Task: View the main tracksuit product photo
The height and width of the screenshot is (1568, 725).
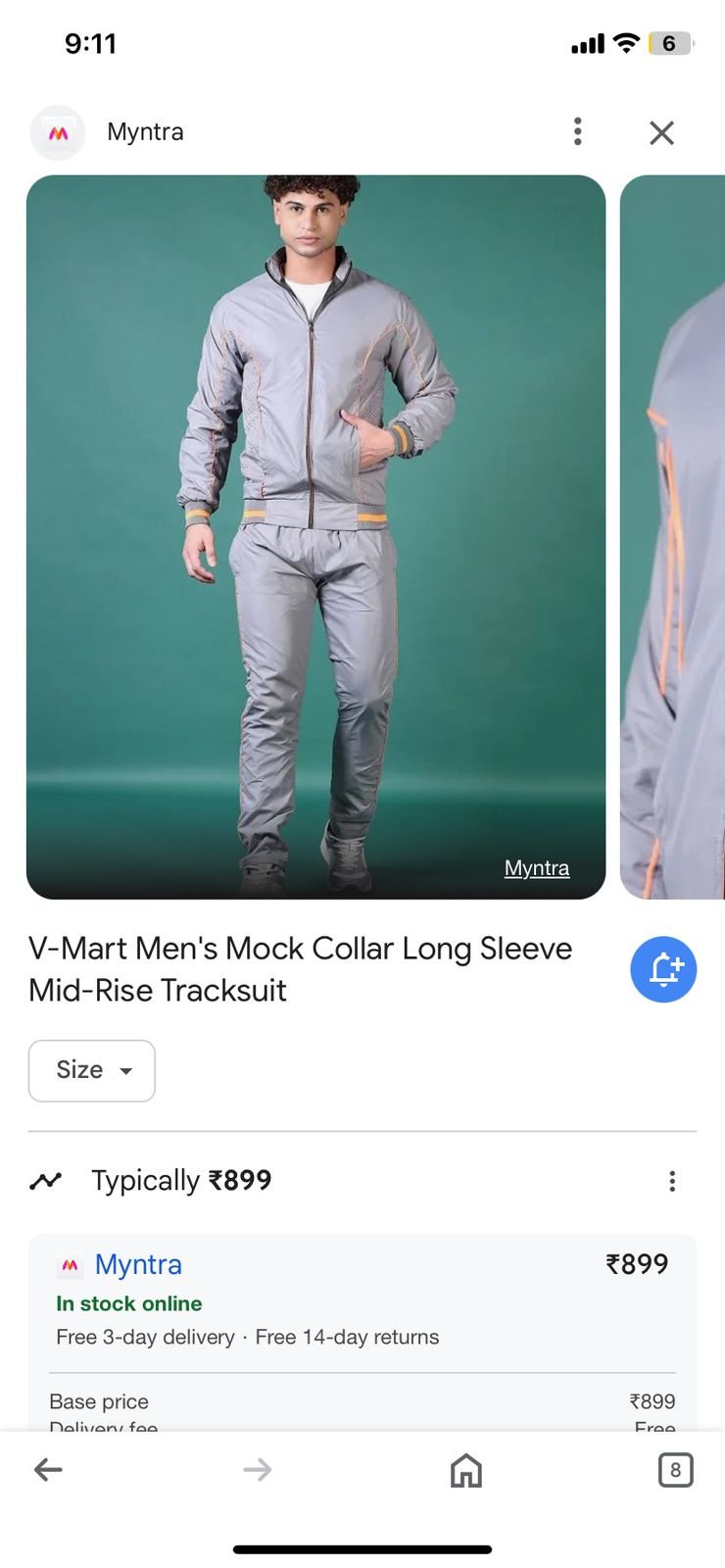Action: pos(317,537)
